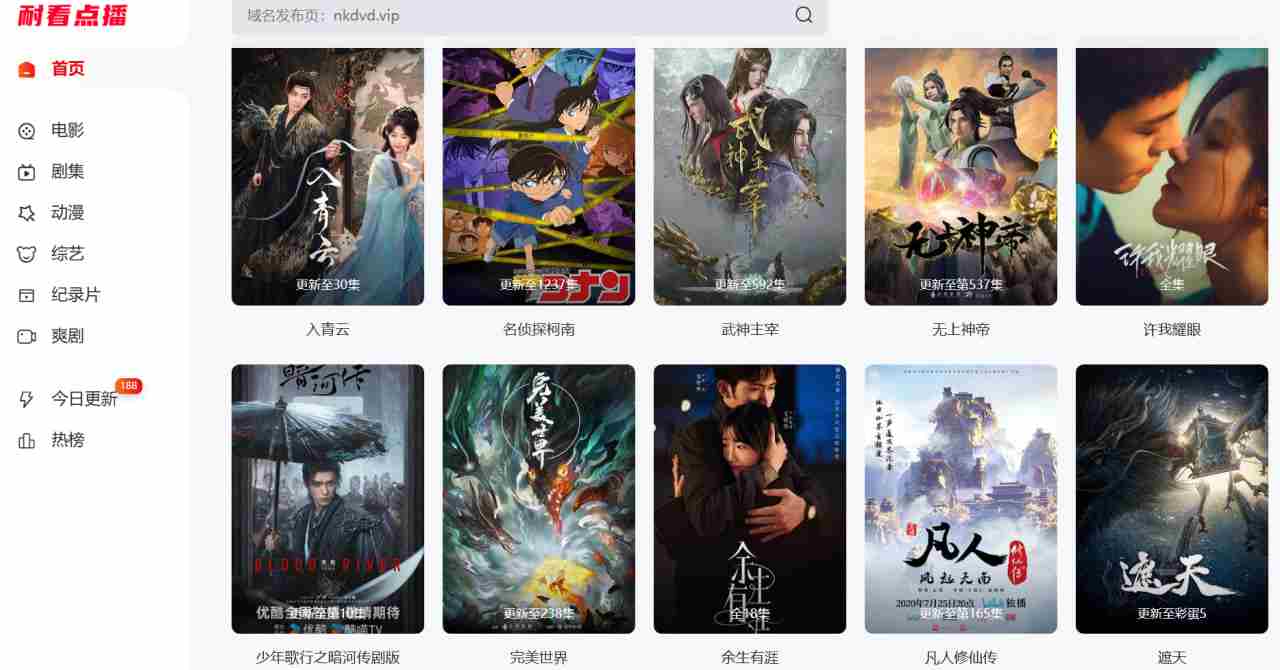
Task: Focus the search field showing nkdvd.vip
Action: point(510,15)
